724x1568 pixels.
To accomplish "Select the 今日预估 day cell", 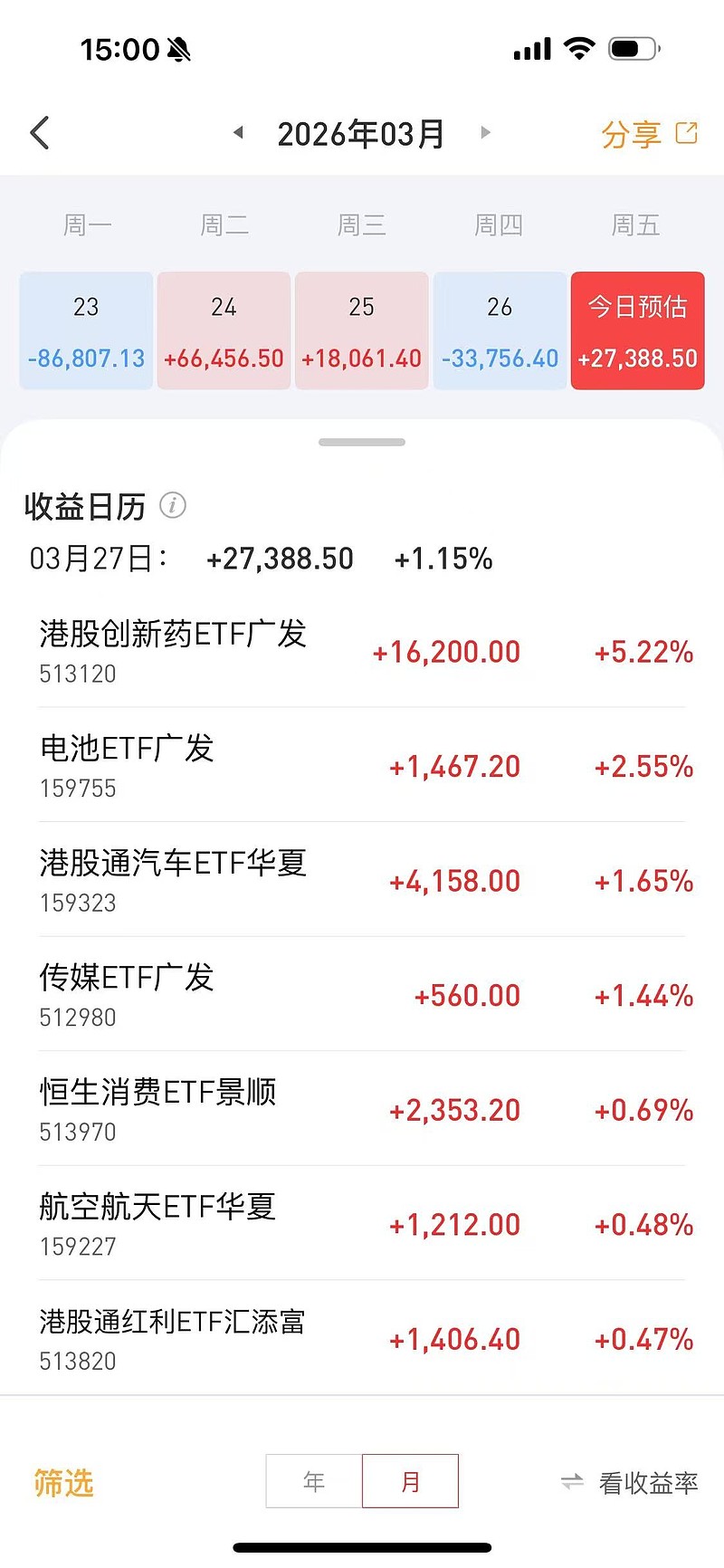I will (637, 330).
